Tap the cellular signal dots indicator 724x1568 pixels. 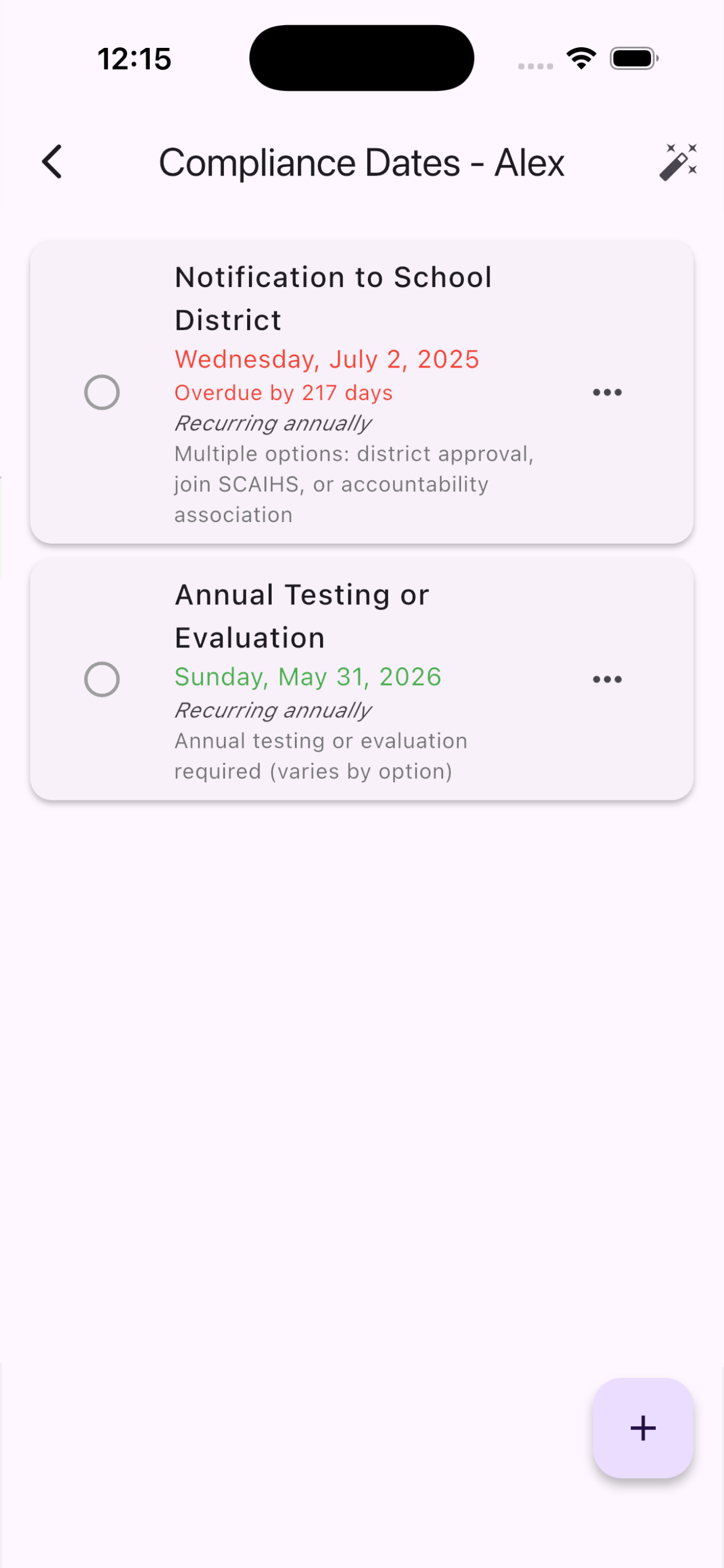[x=534, y=64]
